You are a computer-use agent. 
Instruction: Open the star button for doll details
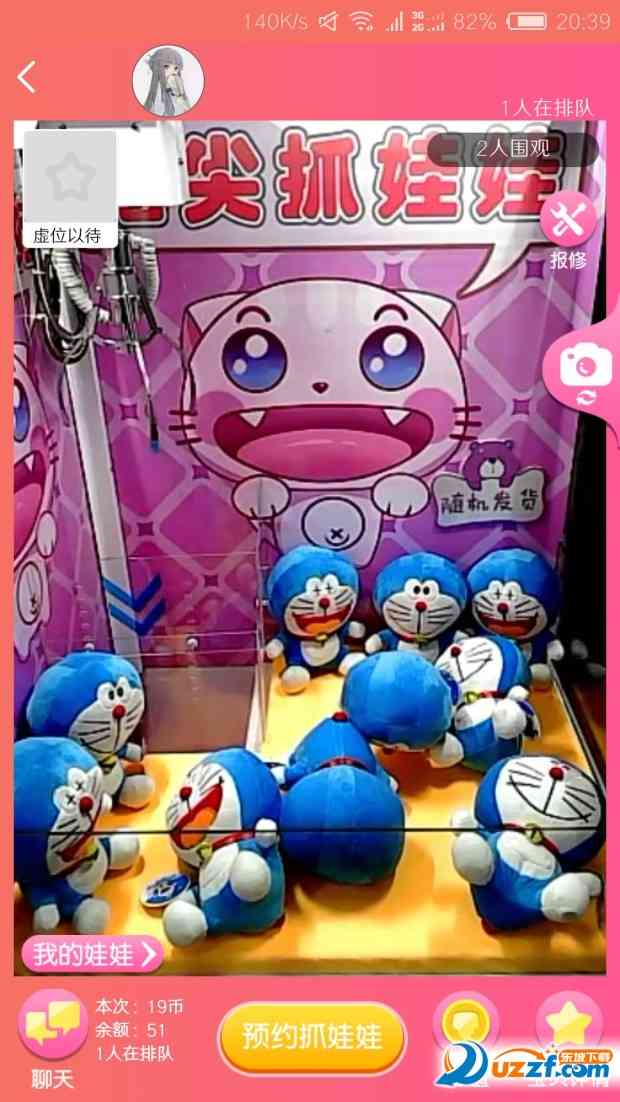pos(569,1026)
